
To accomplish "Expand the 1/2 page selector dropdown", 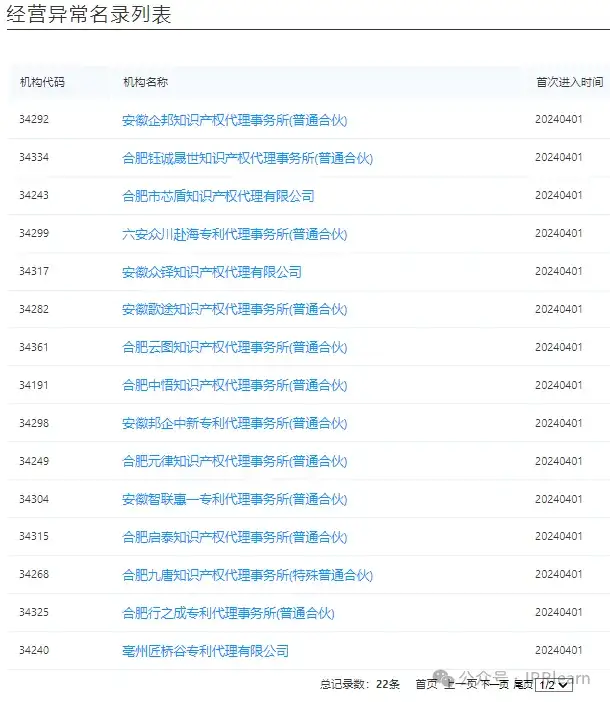I will (x=555, y=684).
